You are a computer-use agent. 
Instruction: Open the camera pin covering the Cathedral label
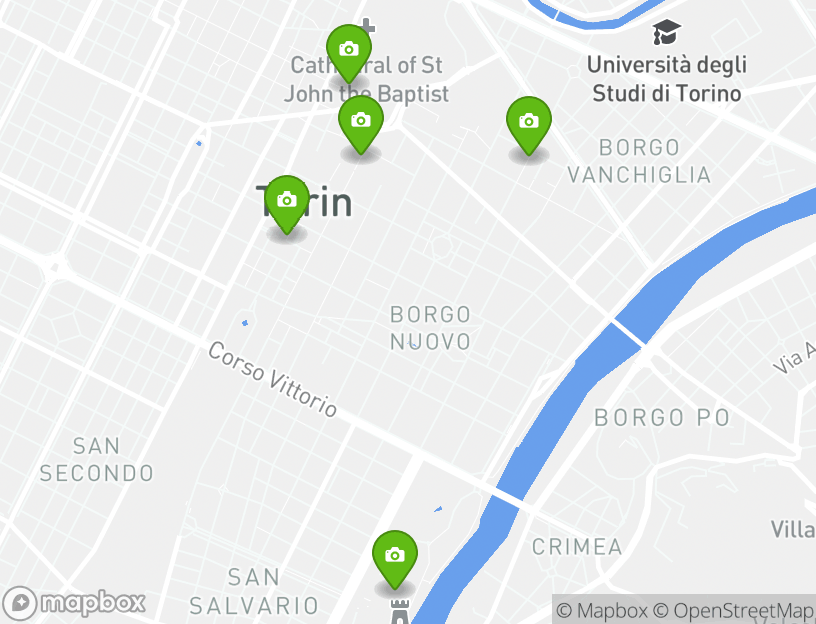click(x=348, y=50)
